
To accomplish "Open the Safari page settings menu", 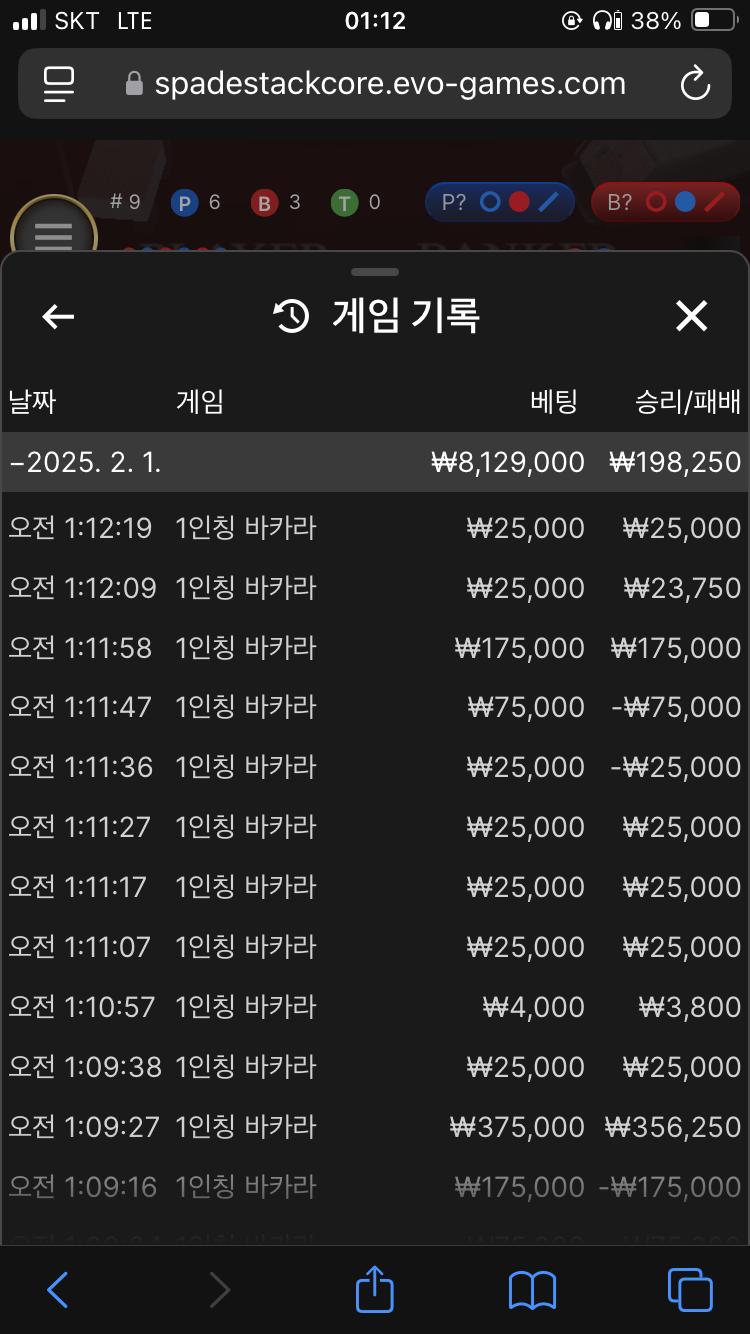I will click(60, 84).
